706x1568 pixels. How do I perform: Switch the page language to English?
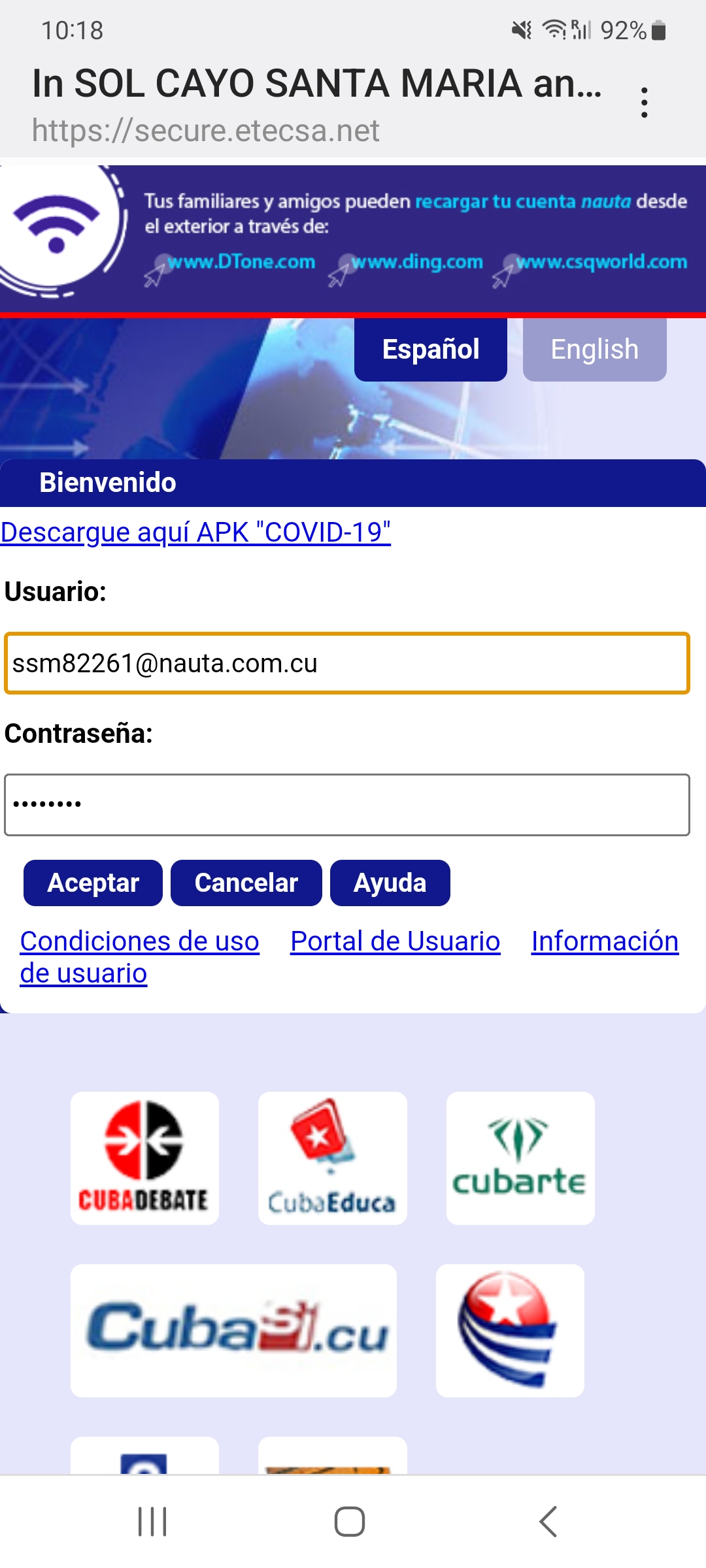point(594,350)
